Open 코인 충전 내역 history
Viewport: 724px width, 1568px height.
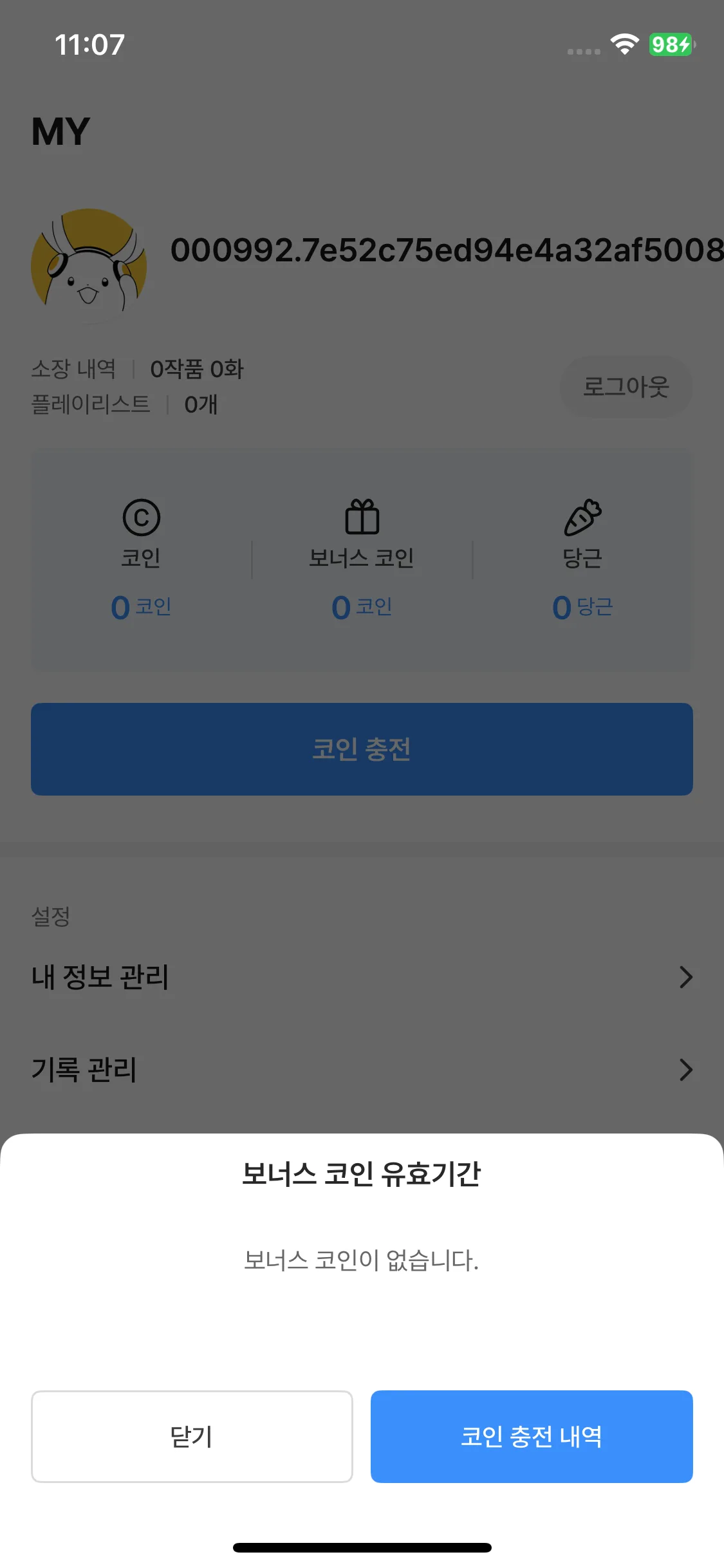[532, 1436]
